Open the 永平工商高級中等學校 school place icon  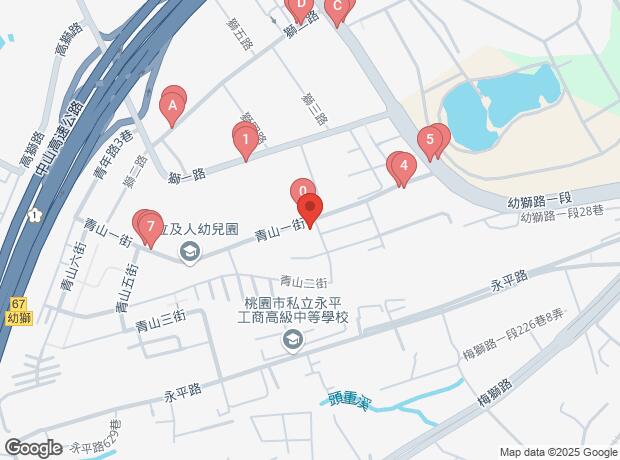tap(292, 342)
